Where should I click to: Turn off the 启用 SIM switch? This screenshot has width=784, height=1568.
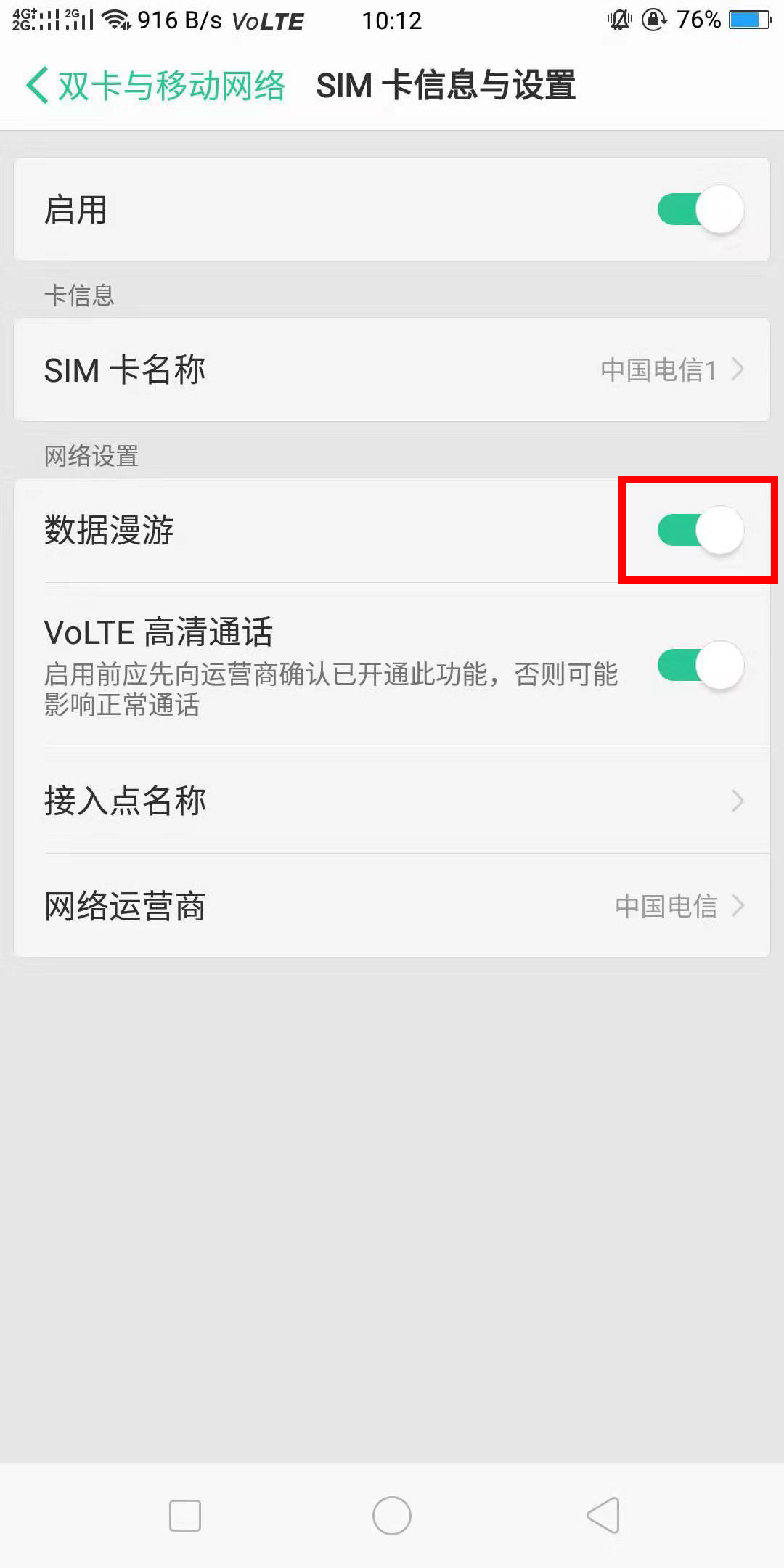(701, 210)
